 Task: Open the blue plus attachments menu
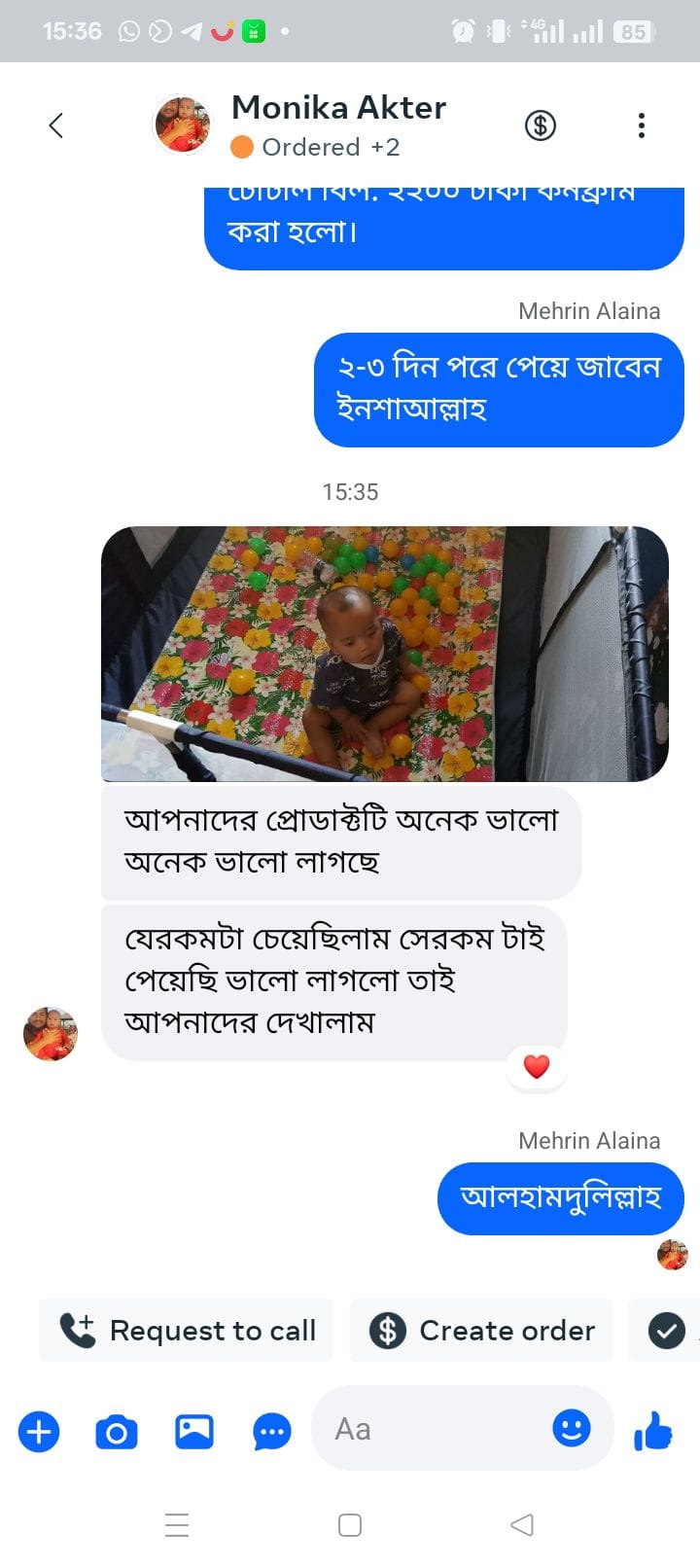pyautogui.click(x=39, y=1431)
